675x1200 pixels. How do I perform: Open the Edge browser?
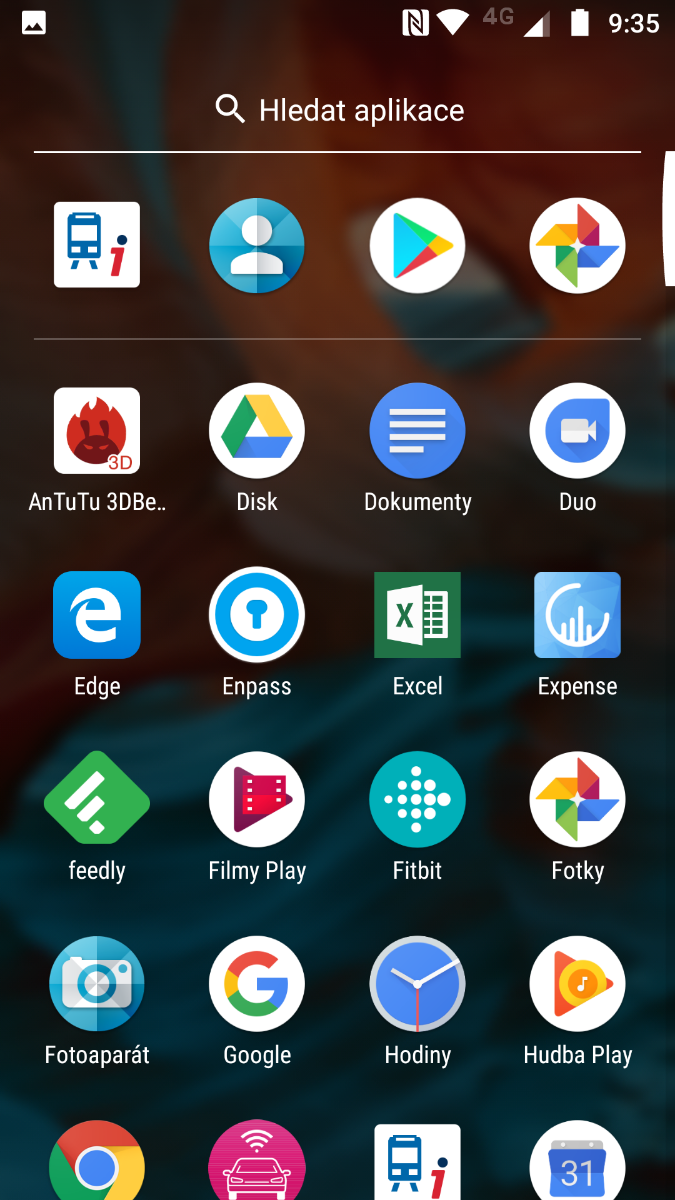(97, 615)
